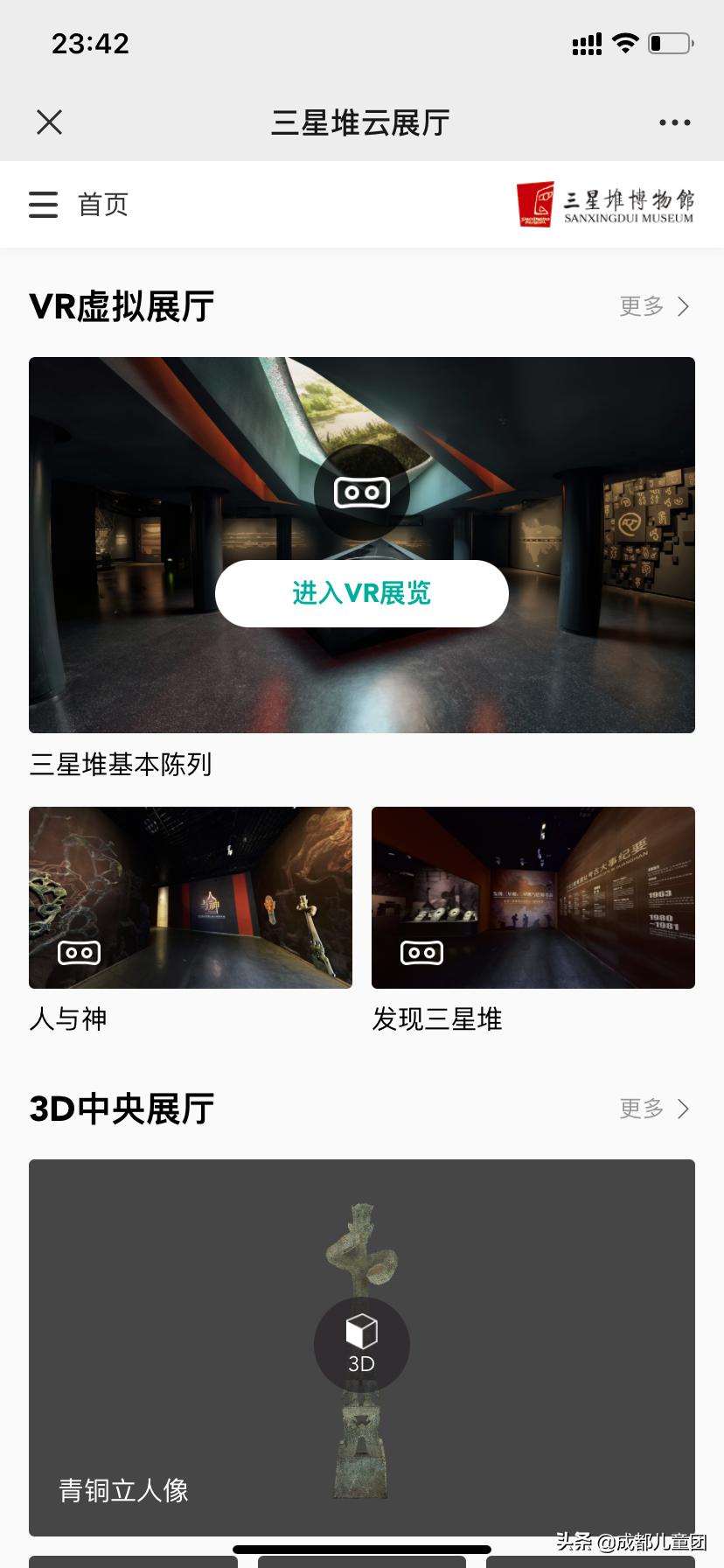Screen dimensions: 724x1568
Task: Select the 首页 menu item
Action: 102,204
